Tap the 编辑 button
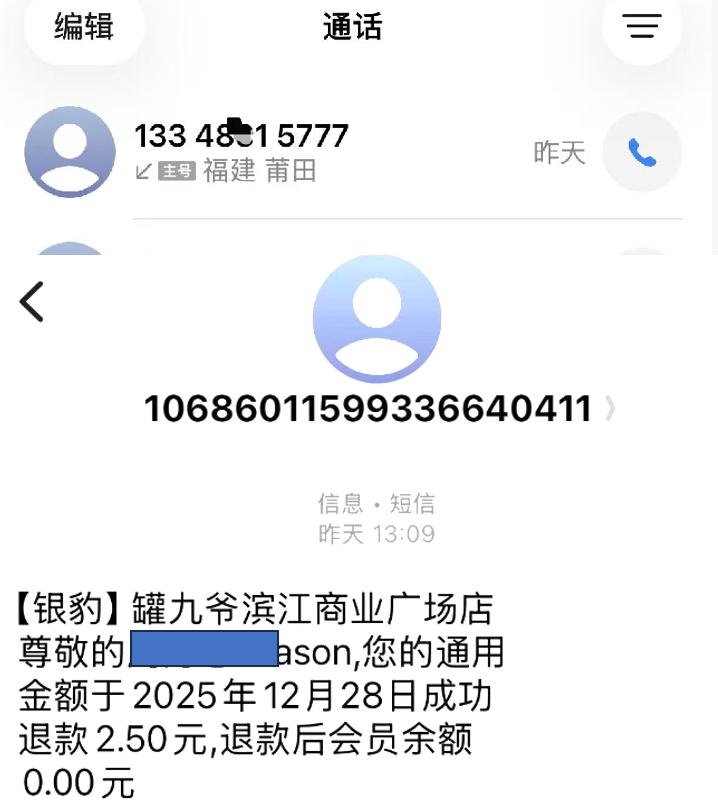The image size is (718, 812). (x=83, y=27)
